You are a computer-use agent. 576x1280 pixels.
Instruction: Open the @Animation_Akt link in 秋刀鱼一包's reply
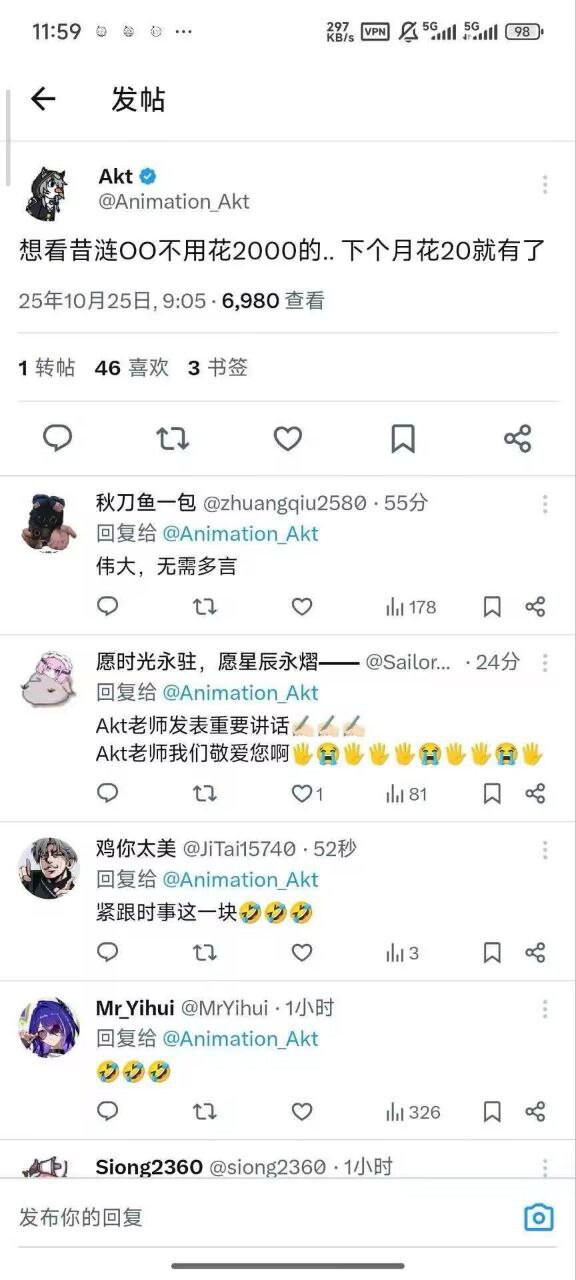coord(240,534)
